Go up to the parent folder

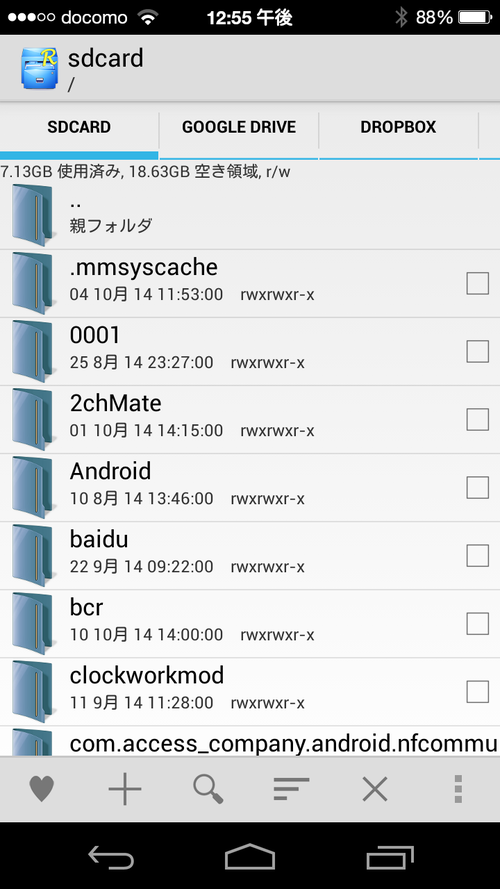[250, 215]
